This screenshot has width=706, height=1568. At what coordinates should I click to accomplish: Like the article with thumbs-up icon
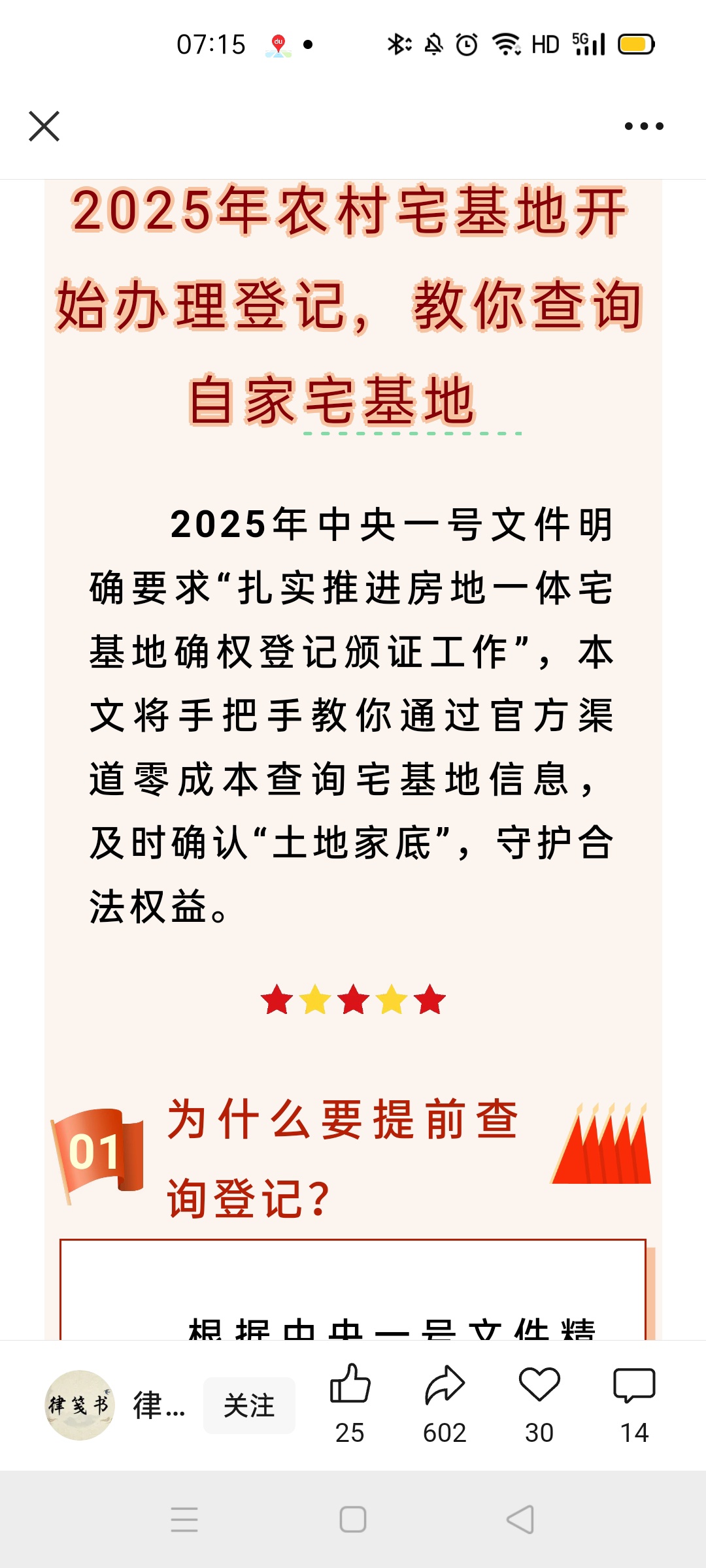350,1385
